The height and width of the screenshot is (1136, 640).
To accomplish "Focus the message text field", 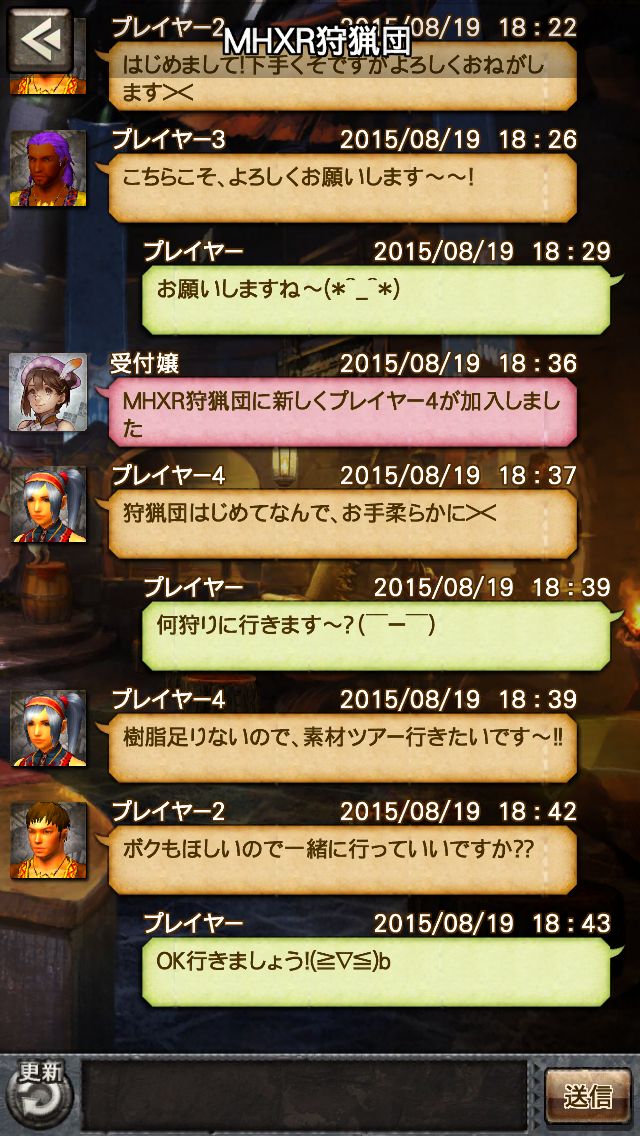I will 304,1096.
